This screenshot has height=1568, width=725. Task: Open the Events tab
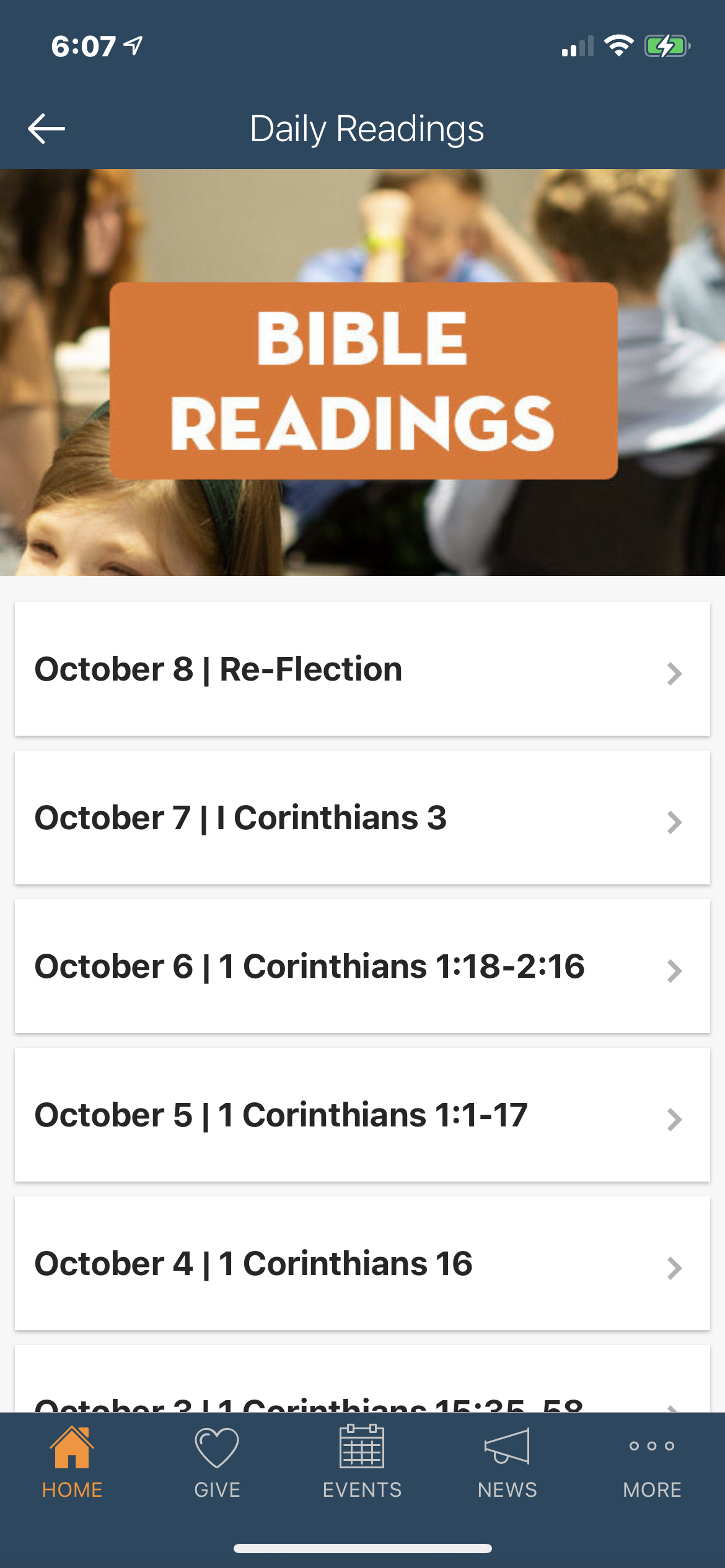pos(362,1463)
